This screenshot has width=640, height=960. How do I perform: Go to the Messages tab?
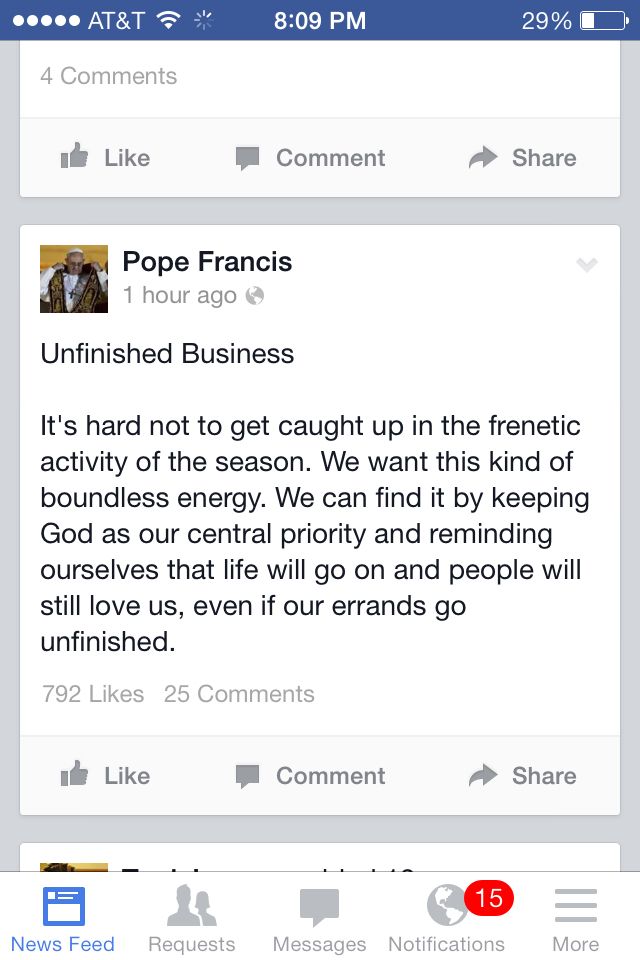point(319,918)
